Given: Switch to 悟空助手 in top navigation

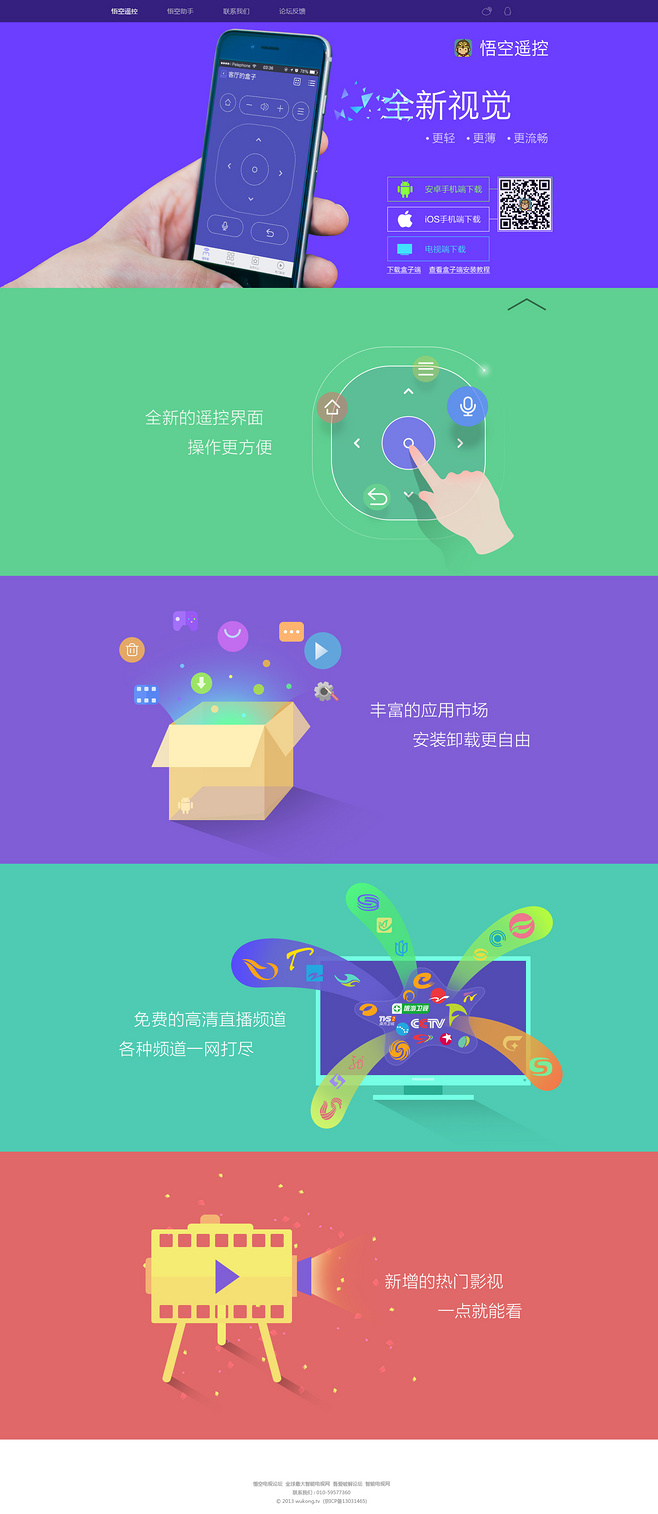Looking at the screenshot, I should pyautogui.click(x=180, y=11).
